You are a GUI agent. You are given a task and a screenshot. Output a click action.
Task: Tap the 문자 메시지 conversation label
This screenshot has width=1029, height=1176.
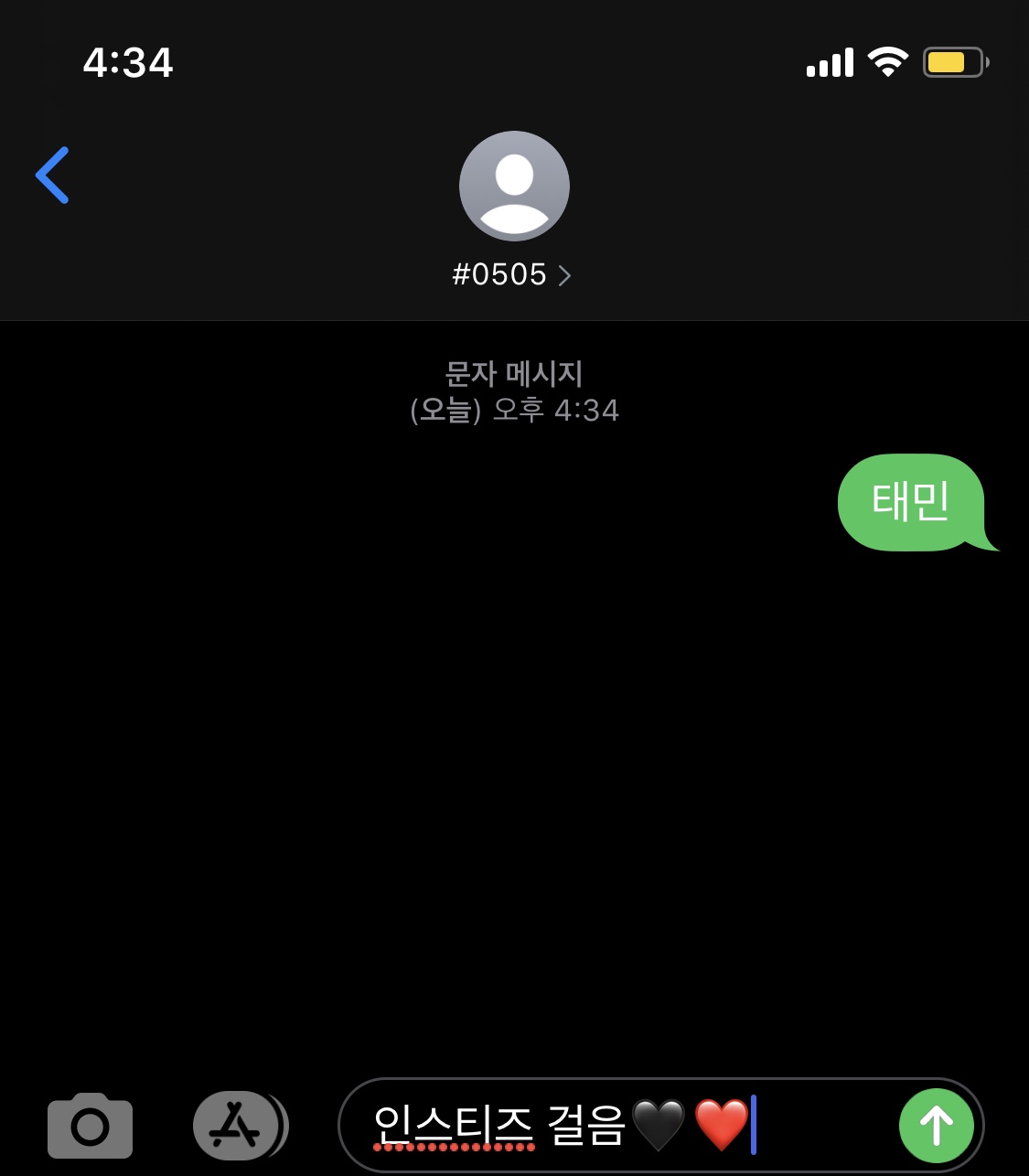pyautogui.click(x=514, y=371)
